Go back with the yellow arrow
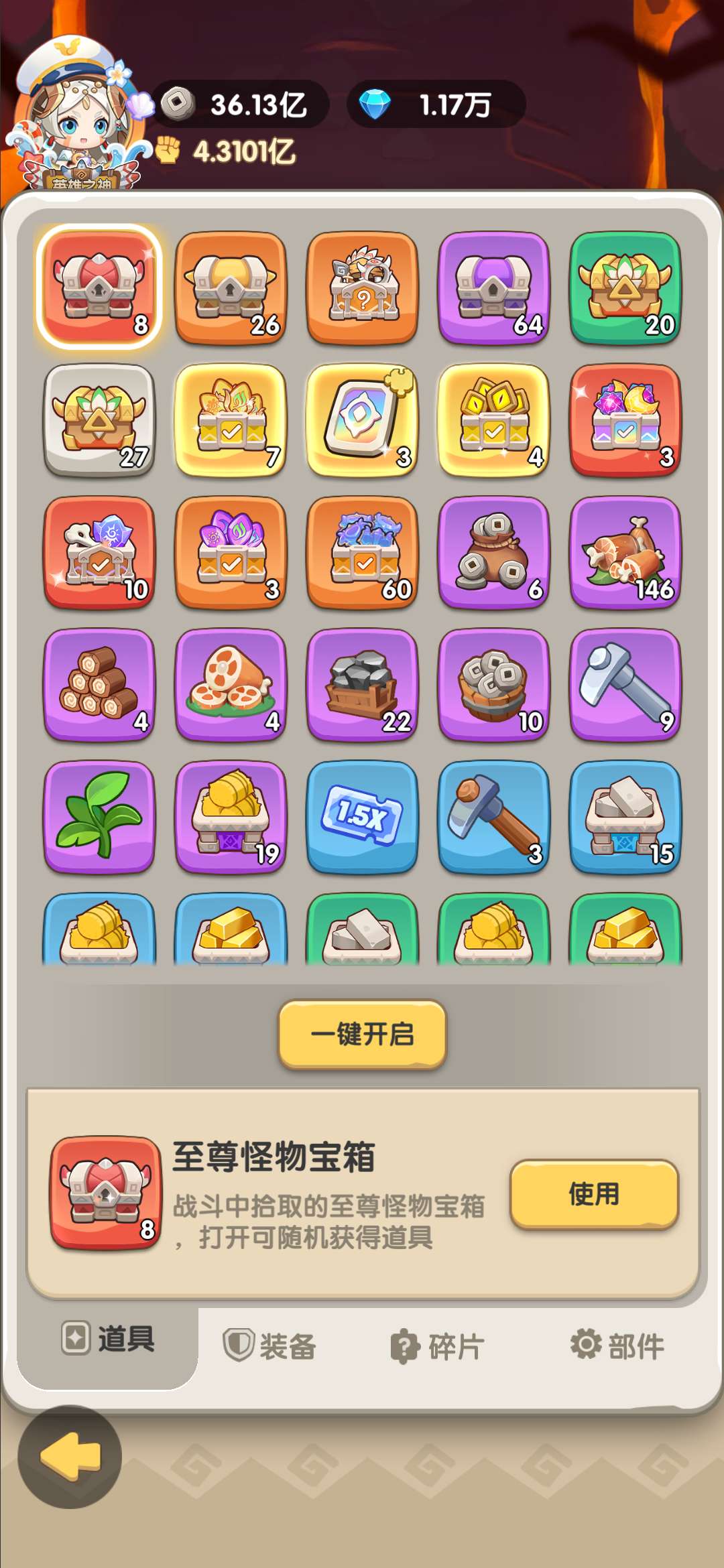Viewport: 724px width, 1568px height. [x=70, y=1456]
